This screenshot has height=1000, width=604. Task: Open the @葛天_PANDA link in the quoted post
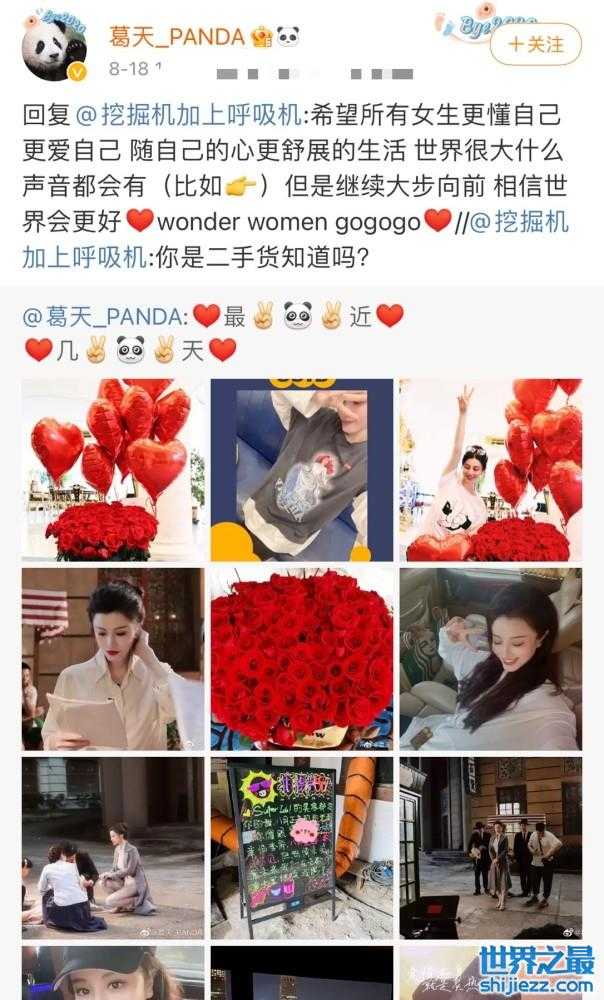click(x=104, y=317)
